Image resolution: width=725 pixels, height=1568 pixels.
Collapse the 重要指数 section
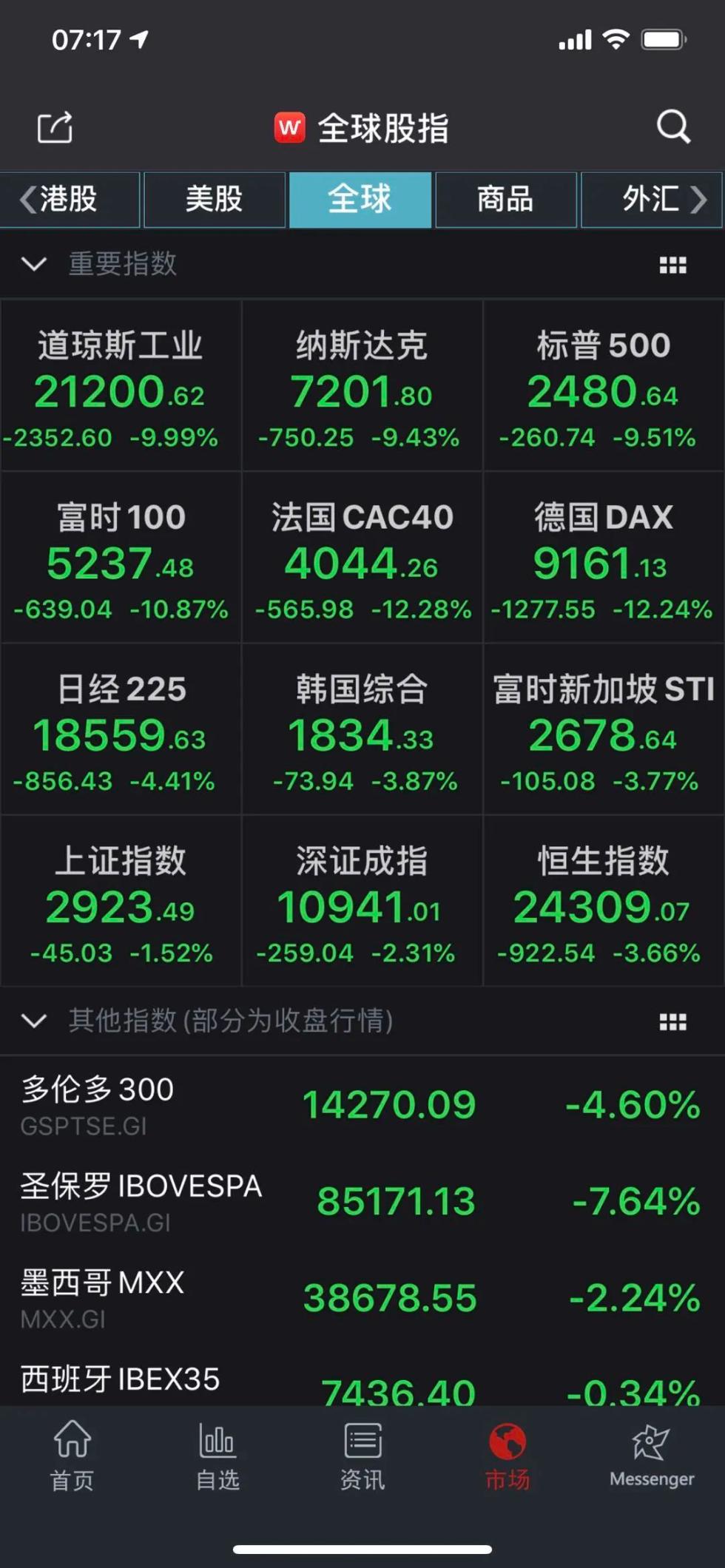click(34, 264)
